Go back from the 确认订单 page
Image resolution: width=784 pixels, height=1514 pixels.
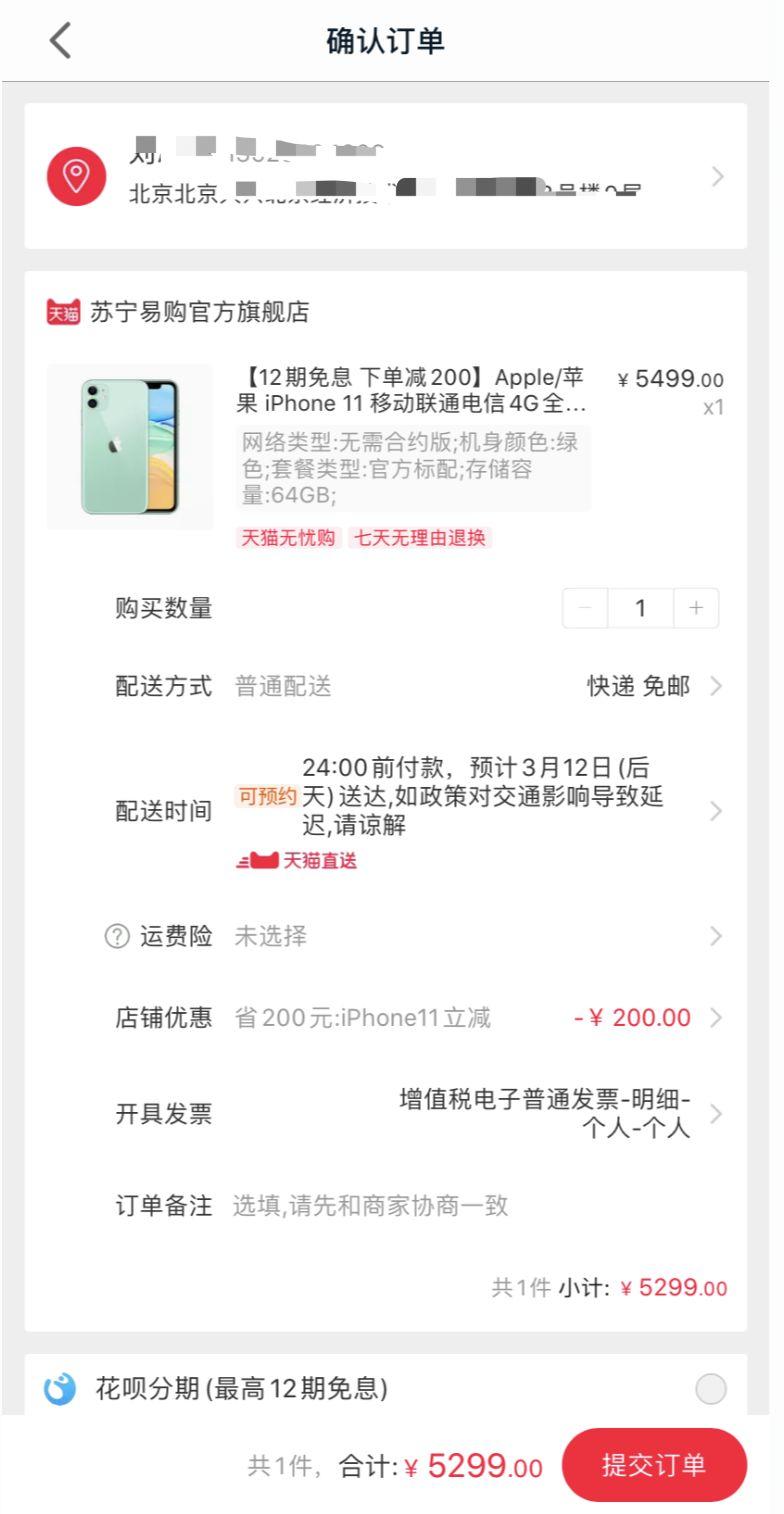[60, 42]
